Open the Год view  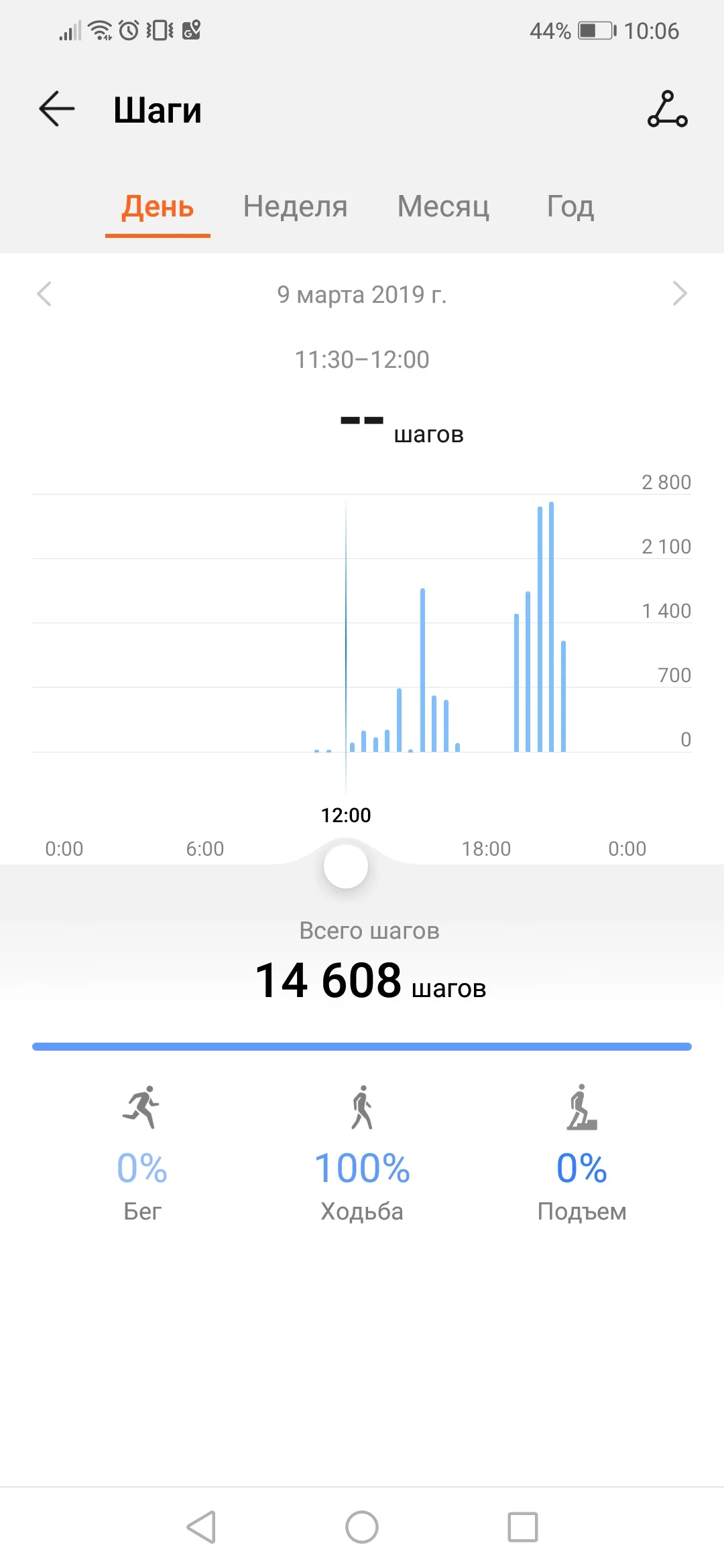pyautogui.click(x=569, y=207)
